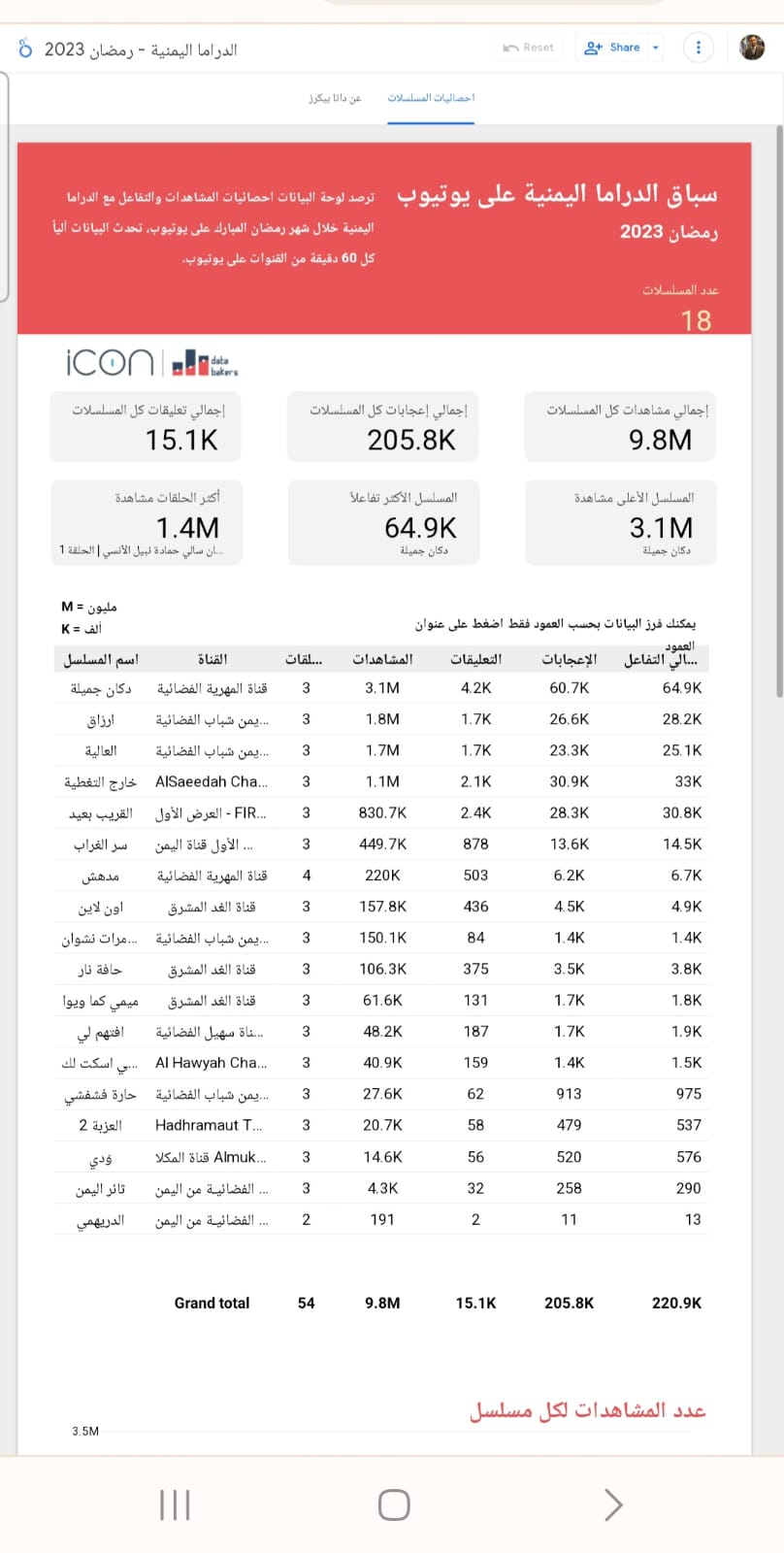Screen dimensions: 784x1553
Task: Tap the system home button
Action: tap(393, 1505)
